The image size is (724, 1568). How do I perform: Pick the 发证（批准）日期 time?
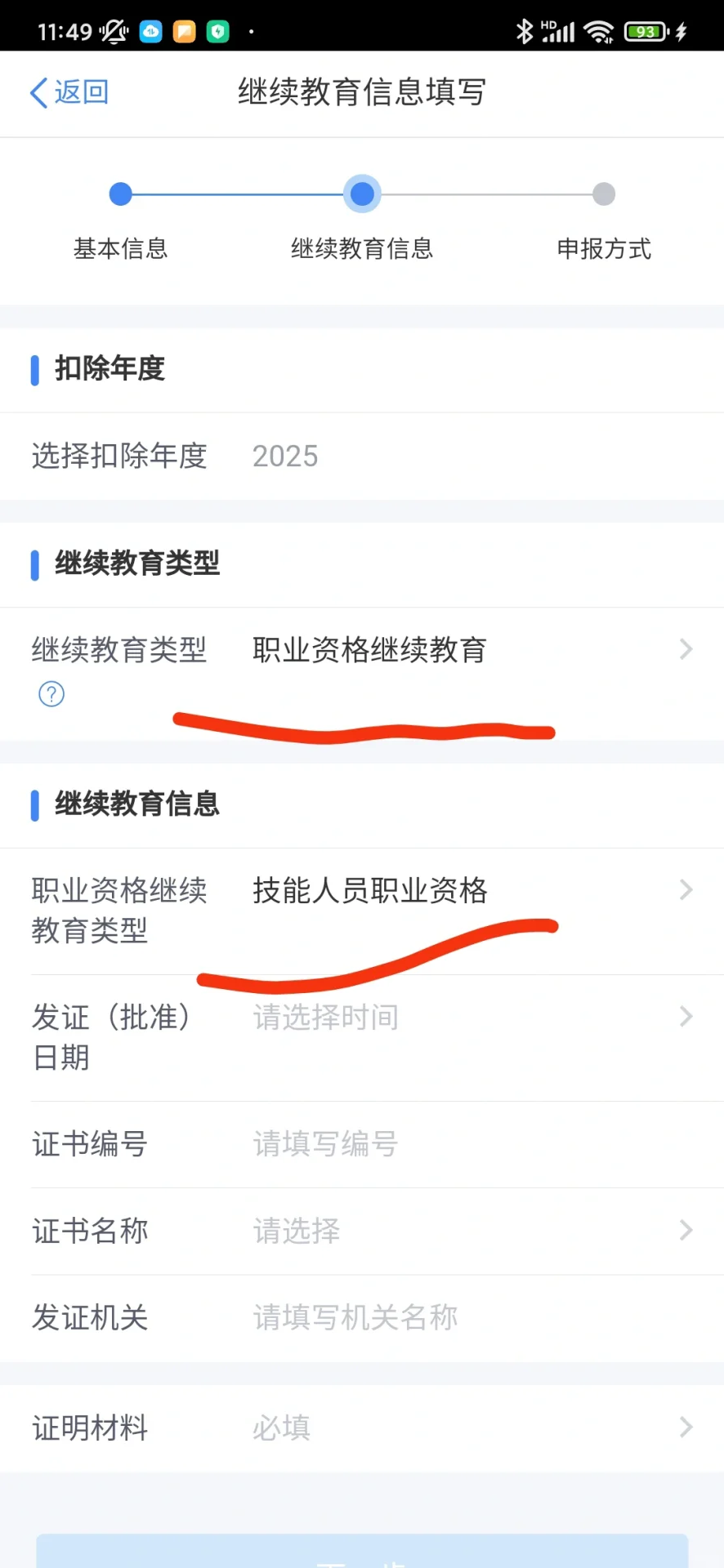point(466,1018)
